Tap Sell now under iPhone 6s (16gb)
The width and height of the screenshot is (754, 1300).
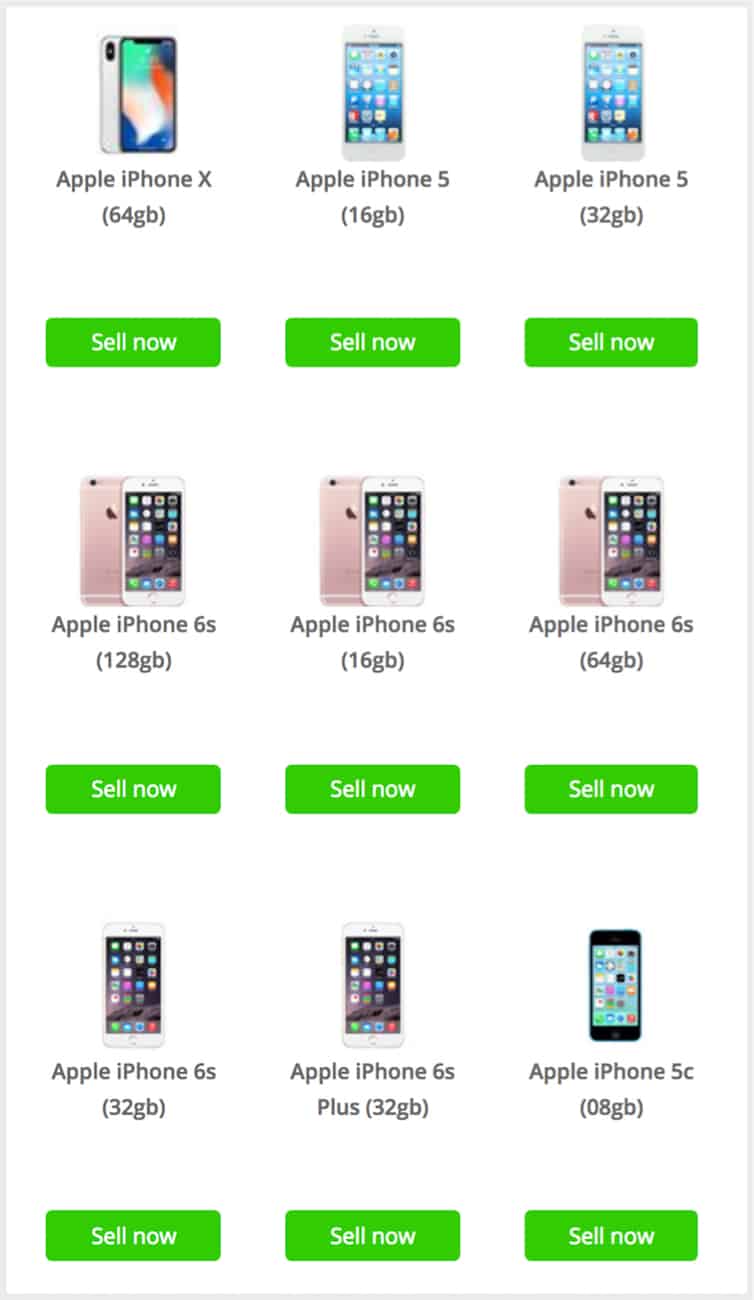pyautogui.click(x=372, y=789)
